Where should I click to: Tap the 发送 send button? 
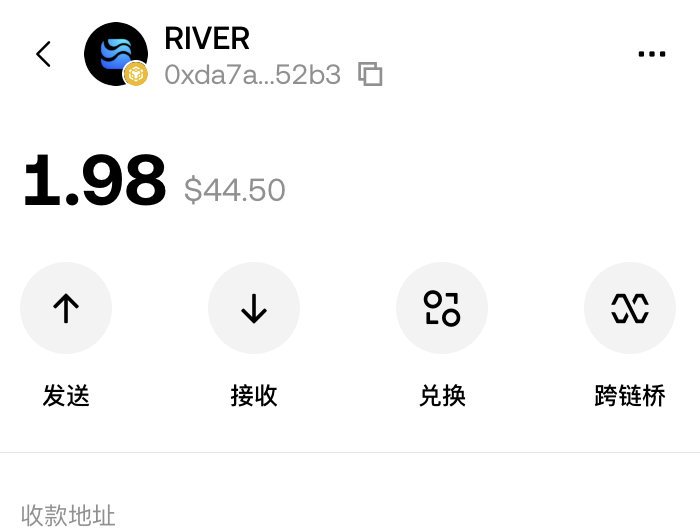66,309
